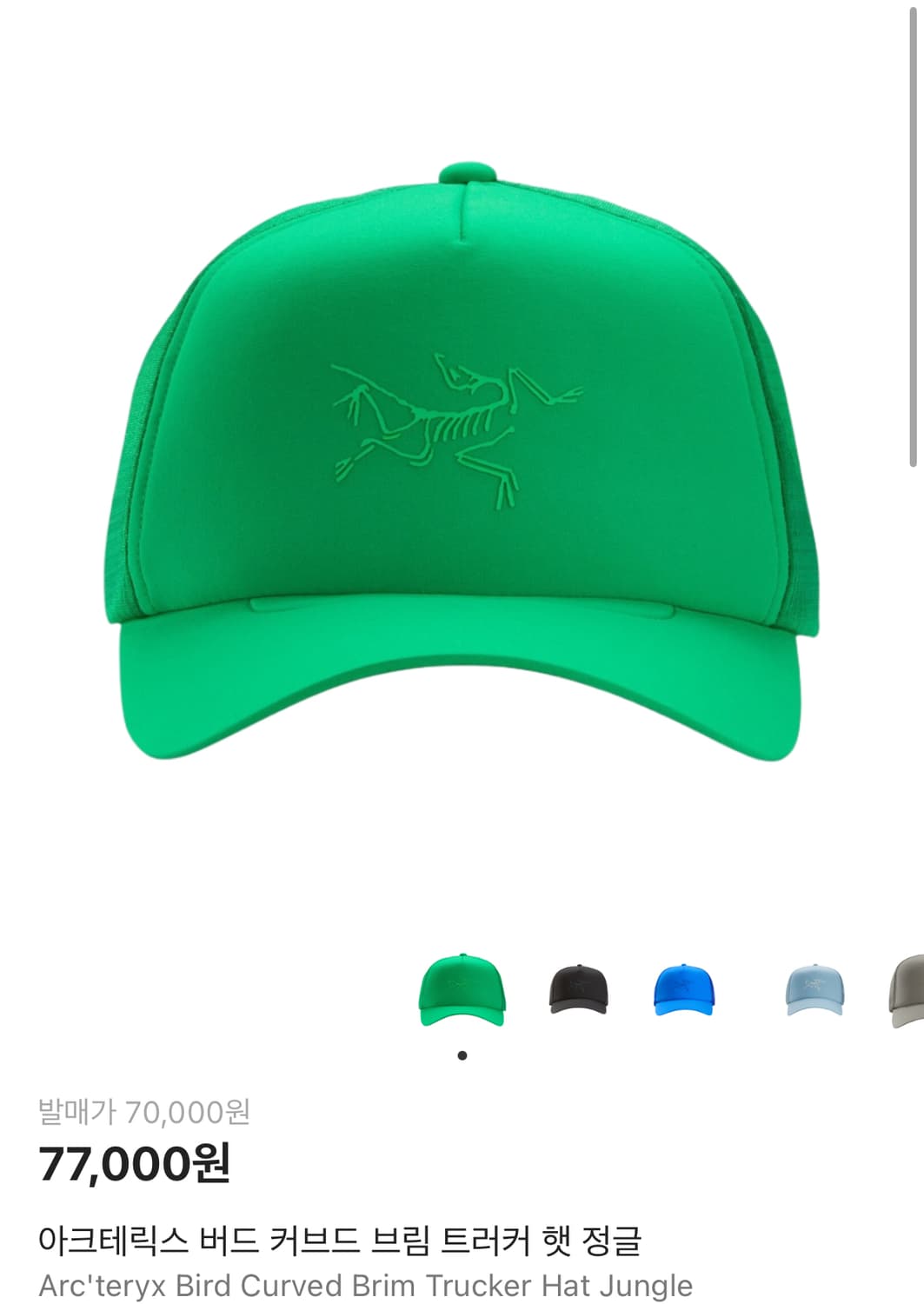This screenshot has height=1304, width=924.
Task: Select the gray hat color variant
Action: [907, 991]
